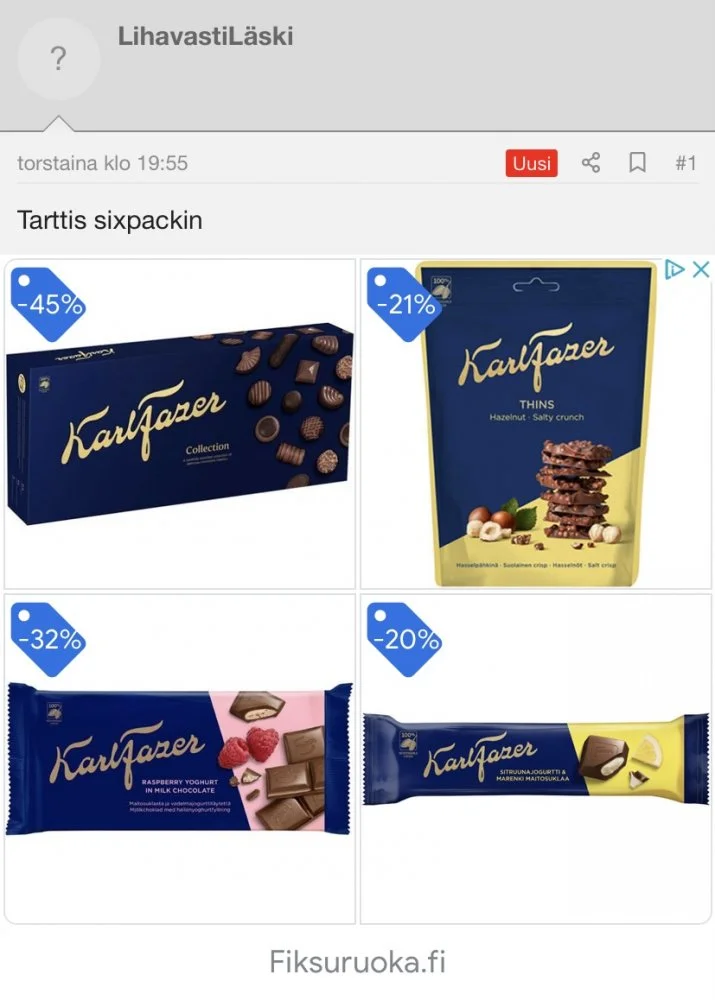Tap the user avatar placeholder
This screenshot has height=1000, width=715.
coord(58,59)
